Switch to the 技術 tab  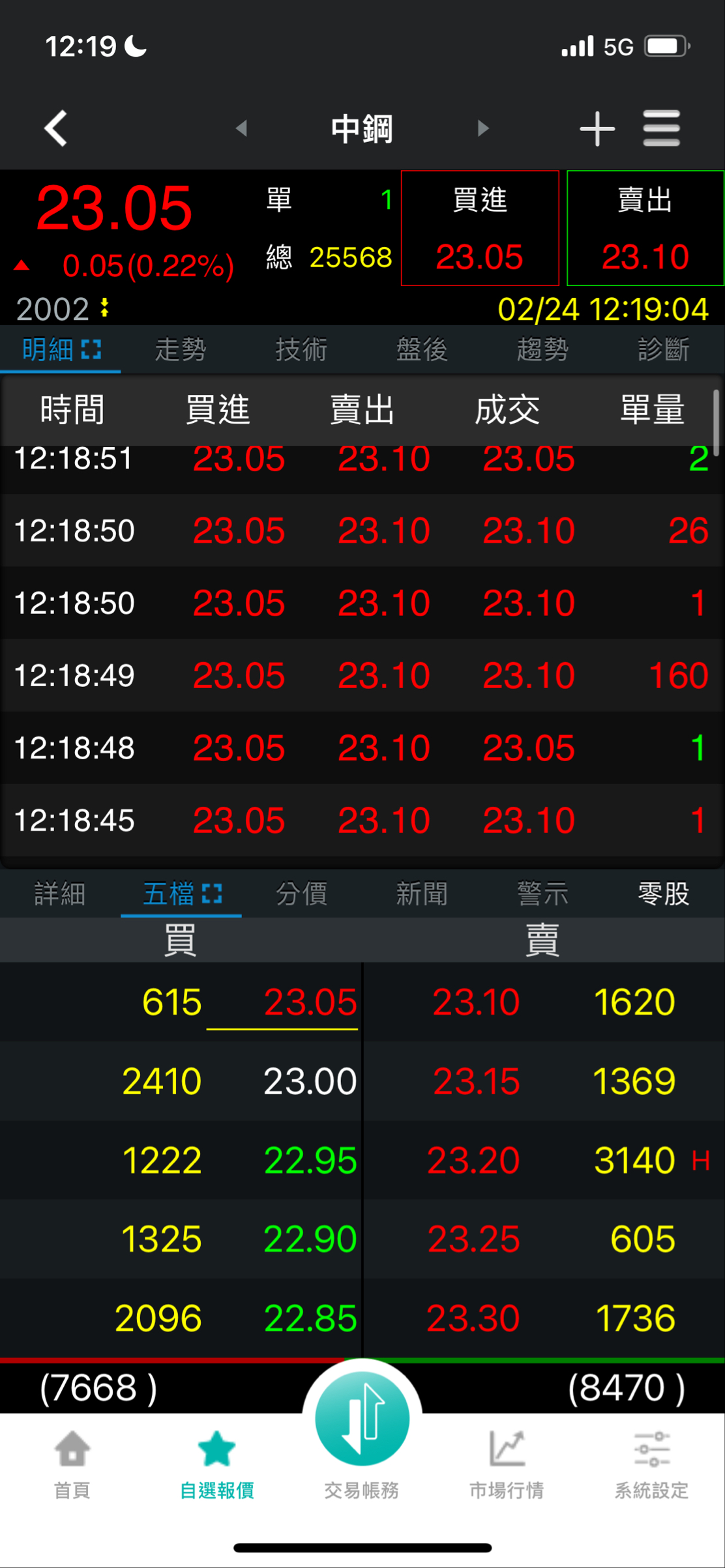coord(301,350)
